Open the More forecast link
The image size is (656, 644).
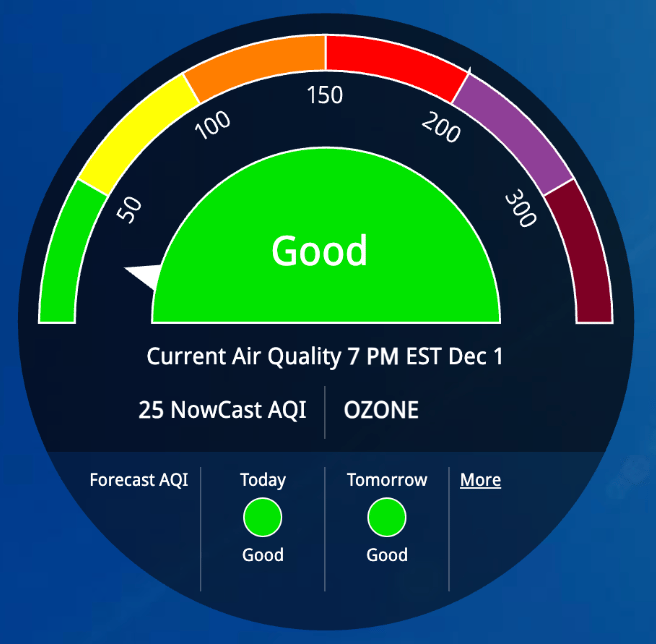480,480
